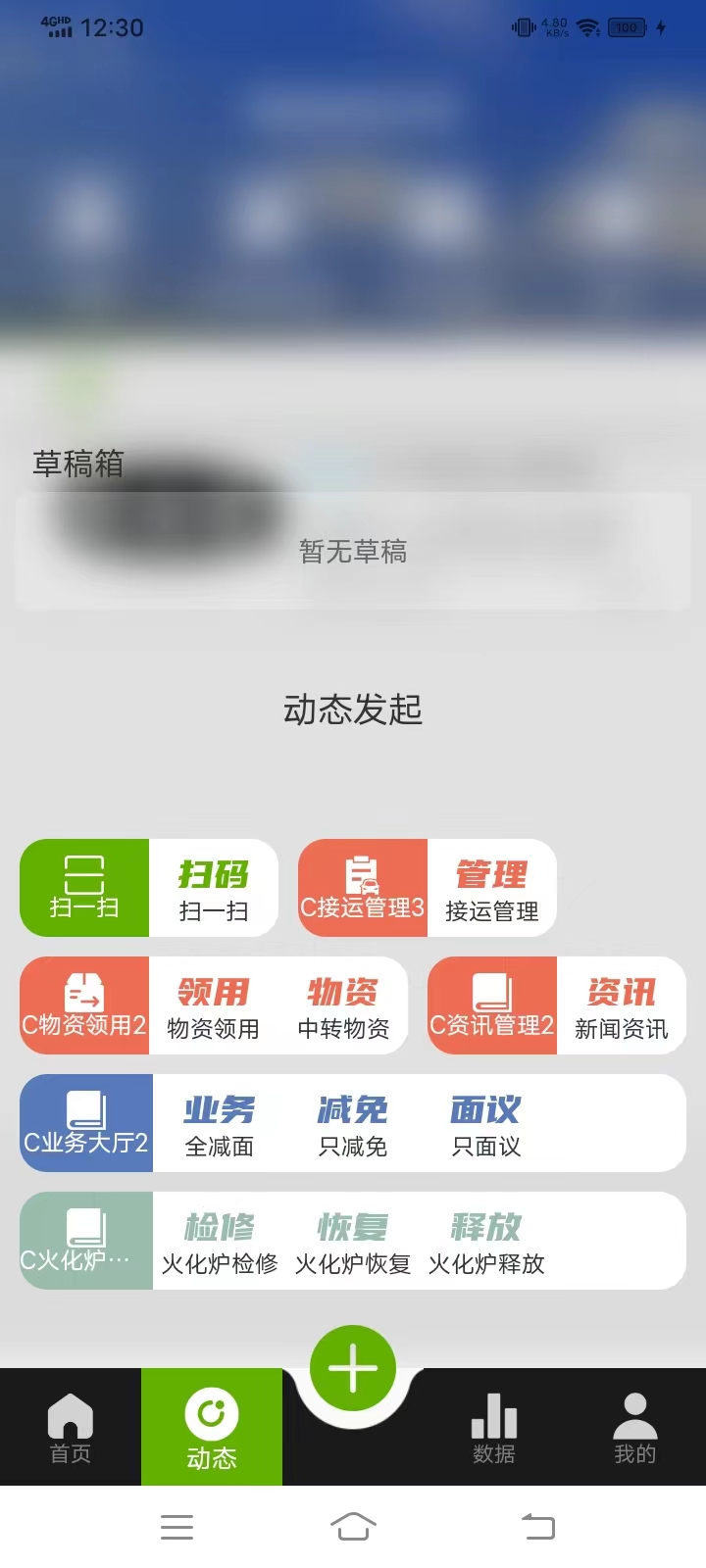Screen dimensions: 706x1568
Task: Open the C资讯管理2 news module icon
Action: tap(491, 1004)
